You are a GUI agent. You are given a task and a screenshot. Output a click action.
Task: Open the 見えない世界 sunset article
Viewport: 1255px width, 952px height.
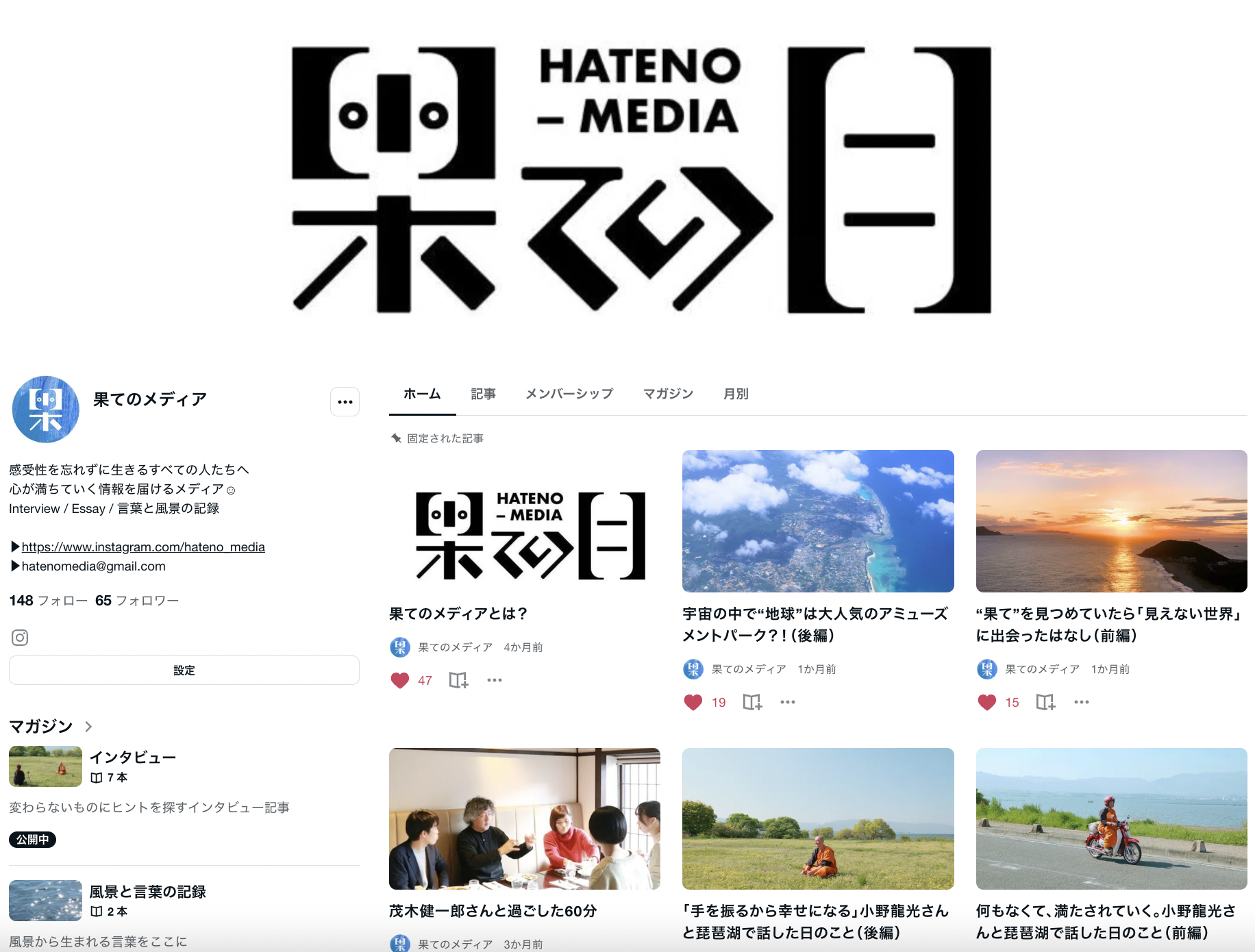[1110, 521]
